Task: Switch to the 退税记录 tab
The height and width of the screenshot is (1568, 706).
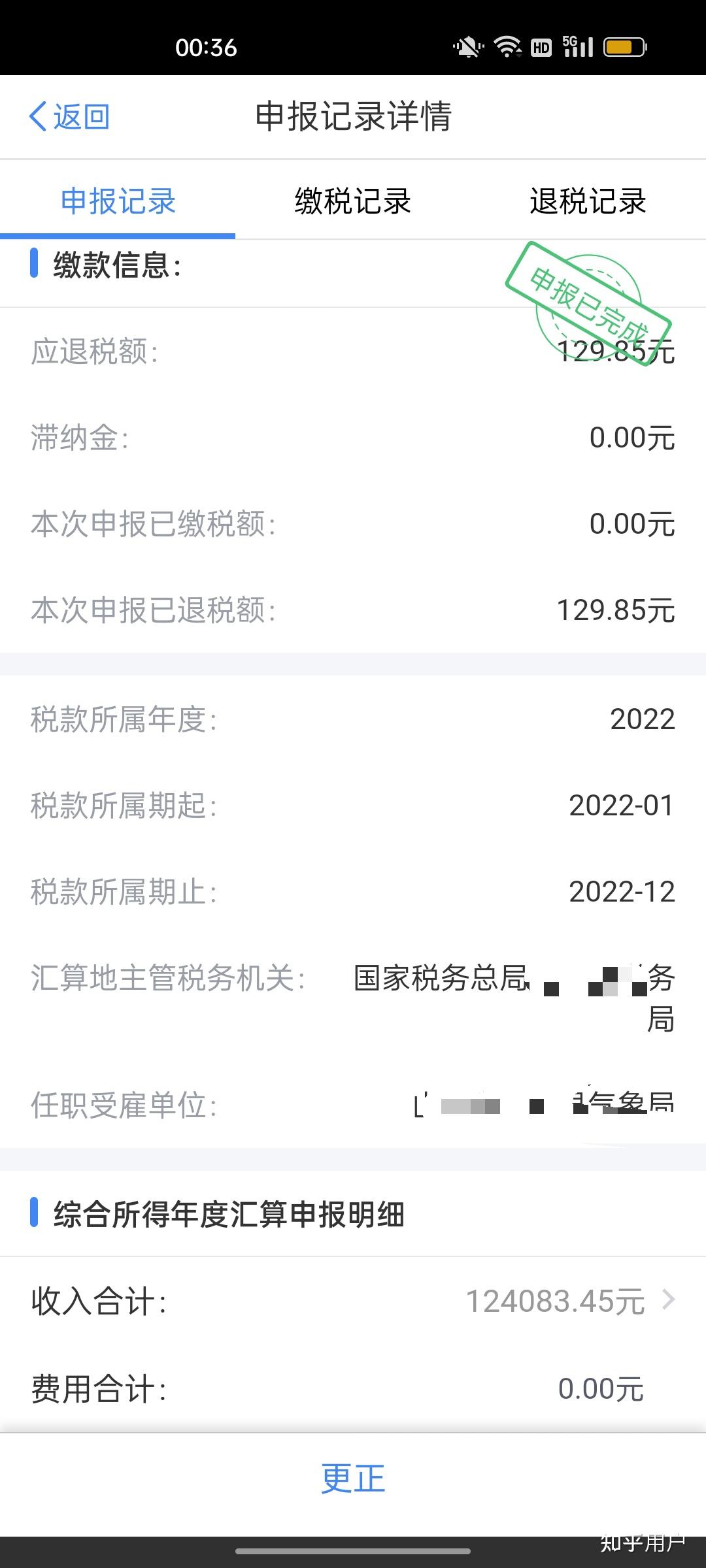Action: click(588, 201)
